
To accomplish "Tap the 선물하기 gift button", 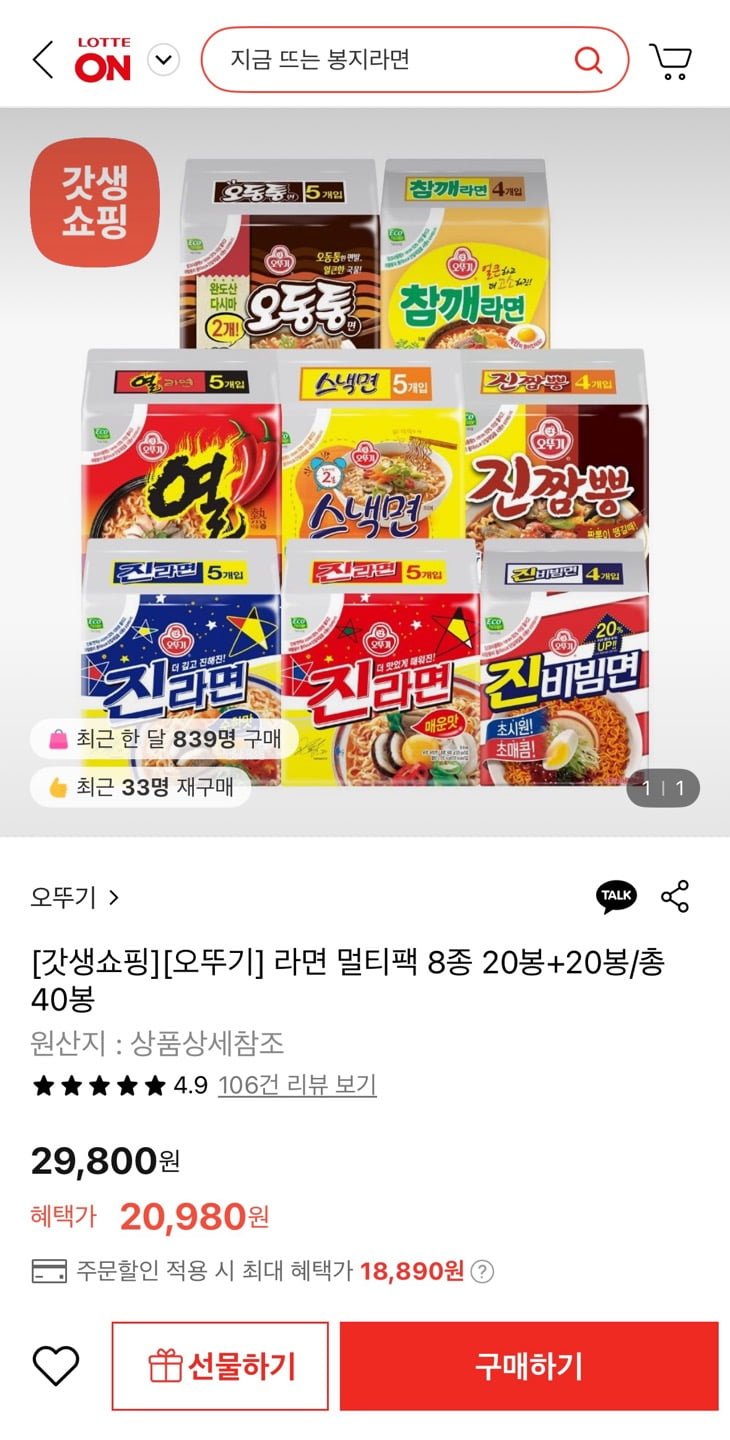I will (220, 1366).
